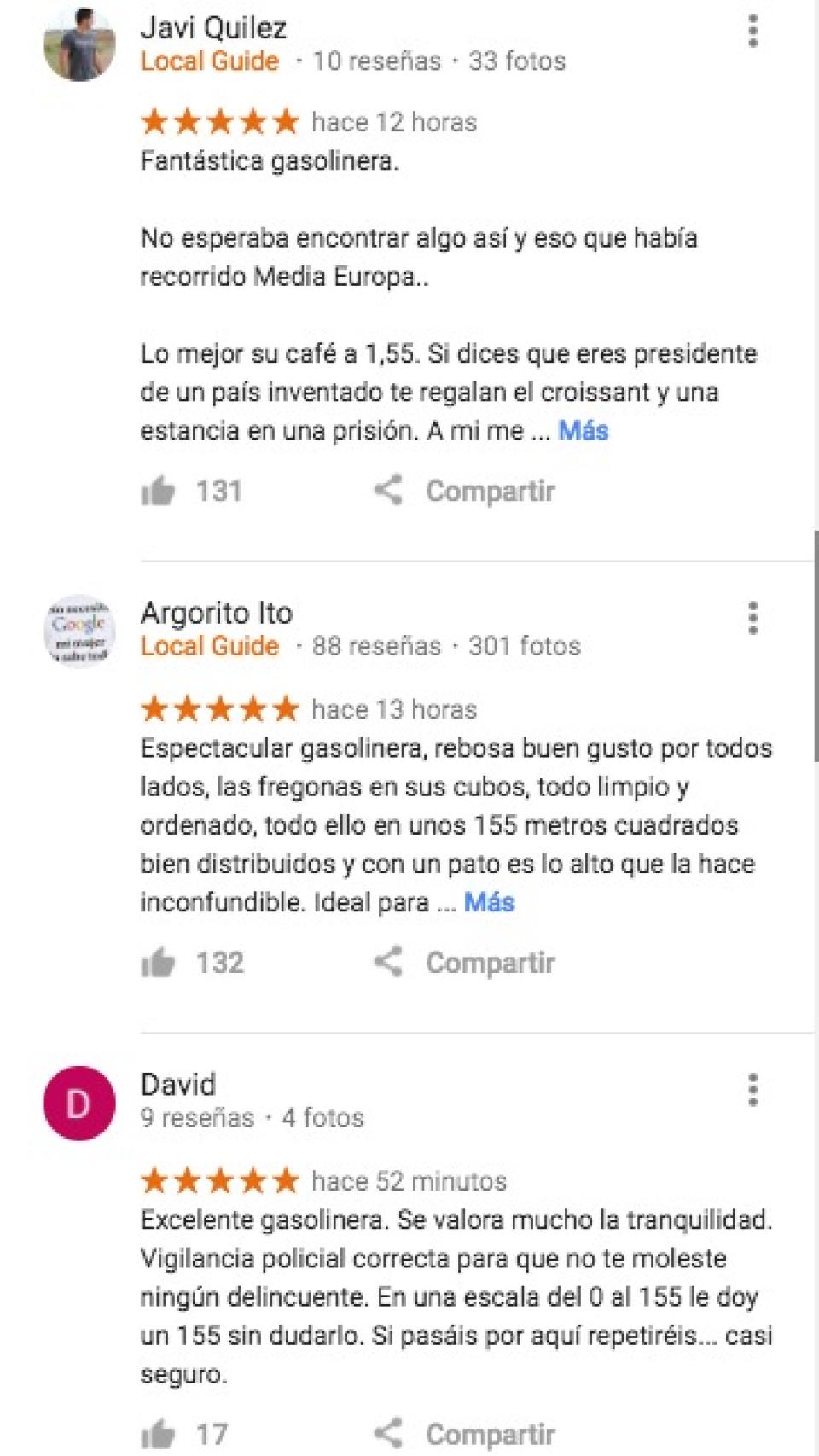The height and width of the screenshot is (1456, 819).
Task: Tap the name Javi Quilez
Action: pyautogui.click(x=213, y=28)
